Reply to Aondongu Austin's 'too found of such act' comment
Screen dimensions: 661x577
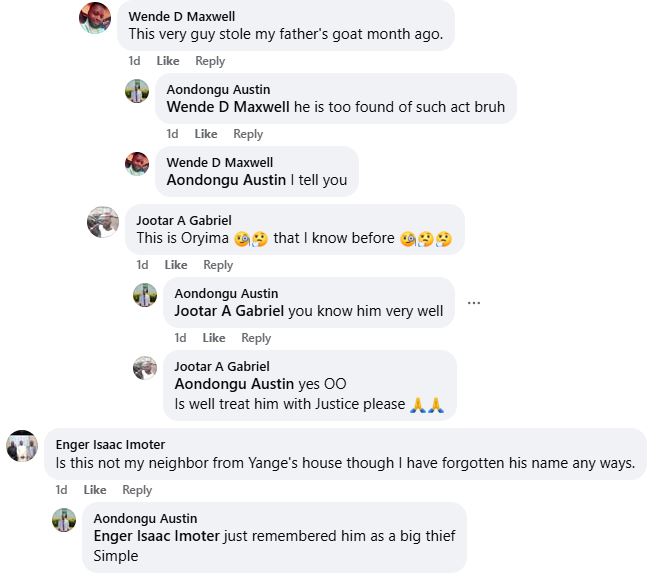(x=248, y=134)
